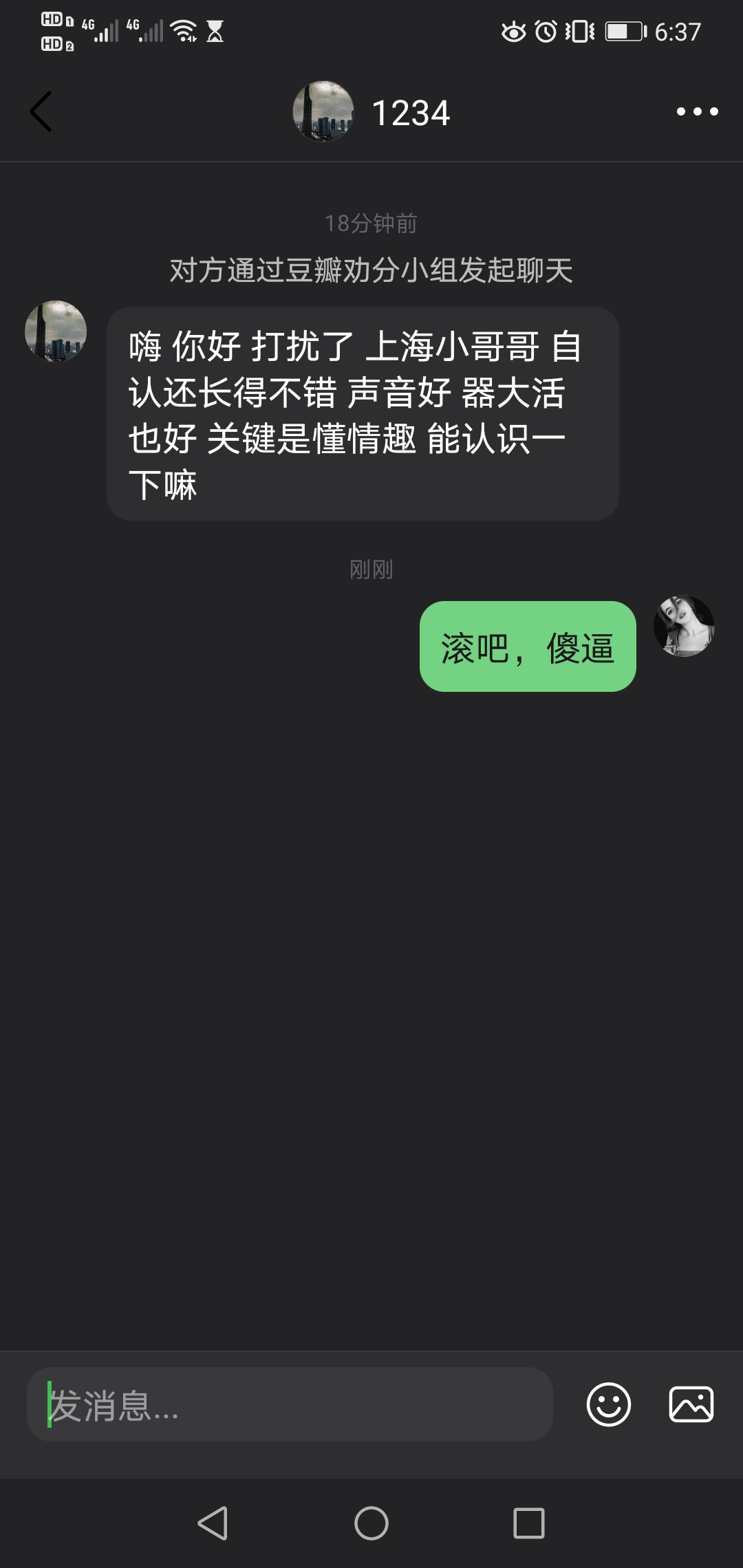Tap your own avatar next to the green bubble
The width and height of the screenshot is (743, 1568).
[x=684, y=626]
